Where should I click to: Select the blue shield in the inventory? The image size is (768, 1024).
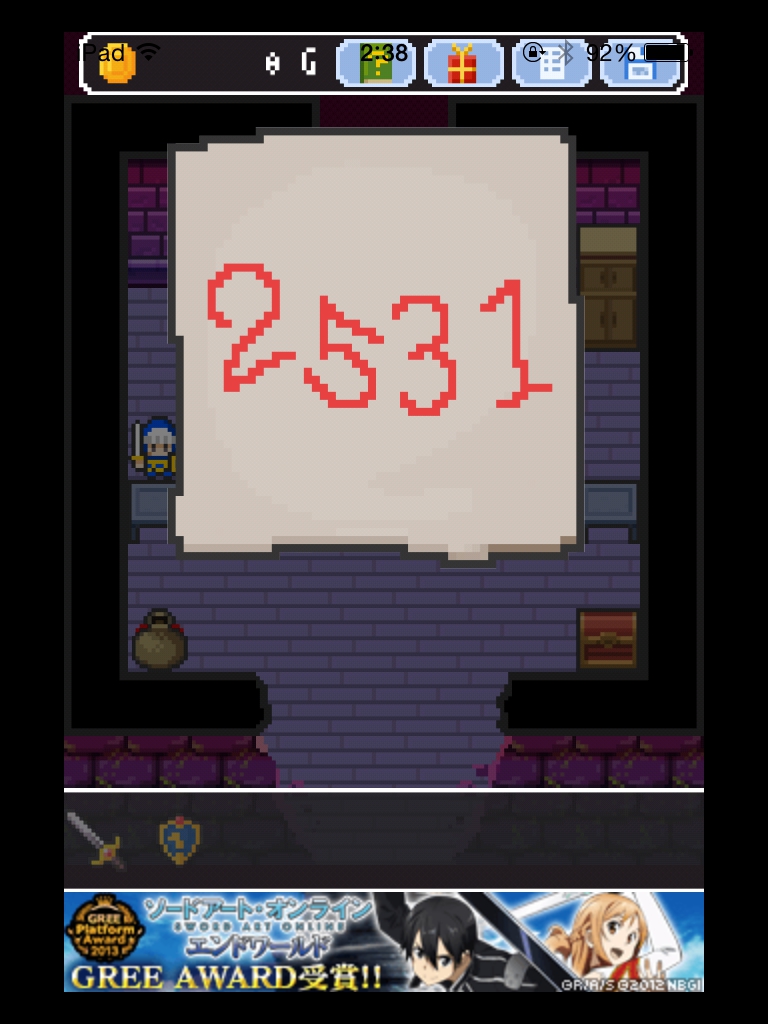[x=181, y=840]
